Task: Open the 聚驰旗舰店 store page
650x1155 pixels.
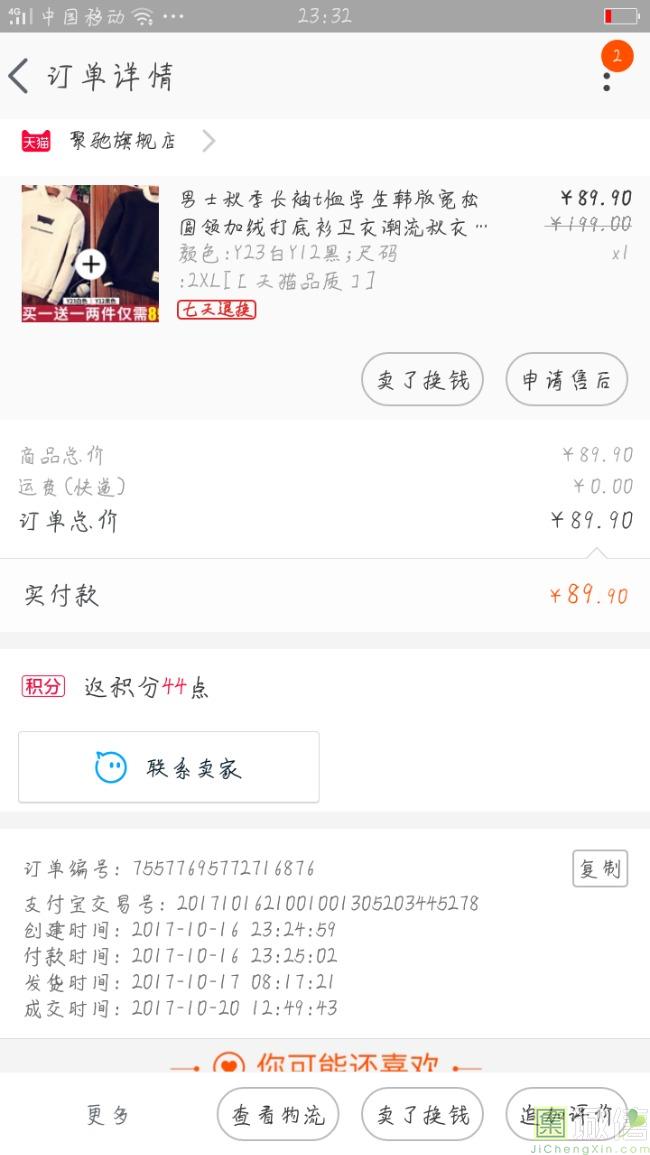Action: coord(120,141)
